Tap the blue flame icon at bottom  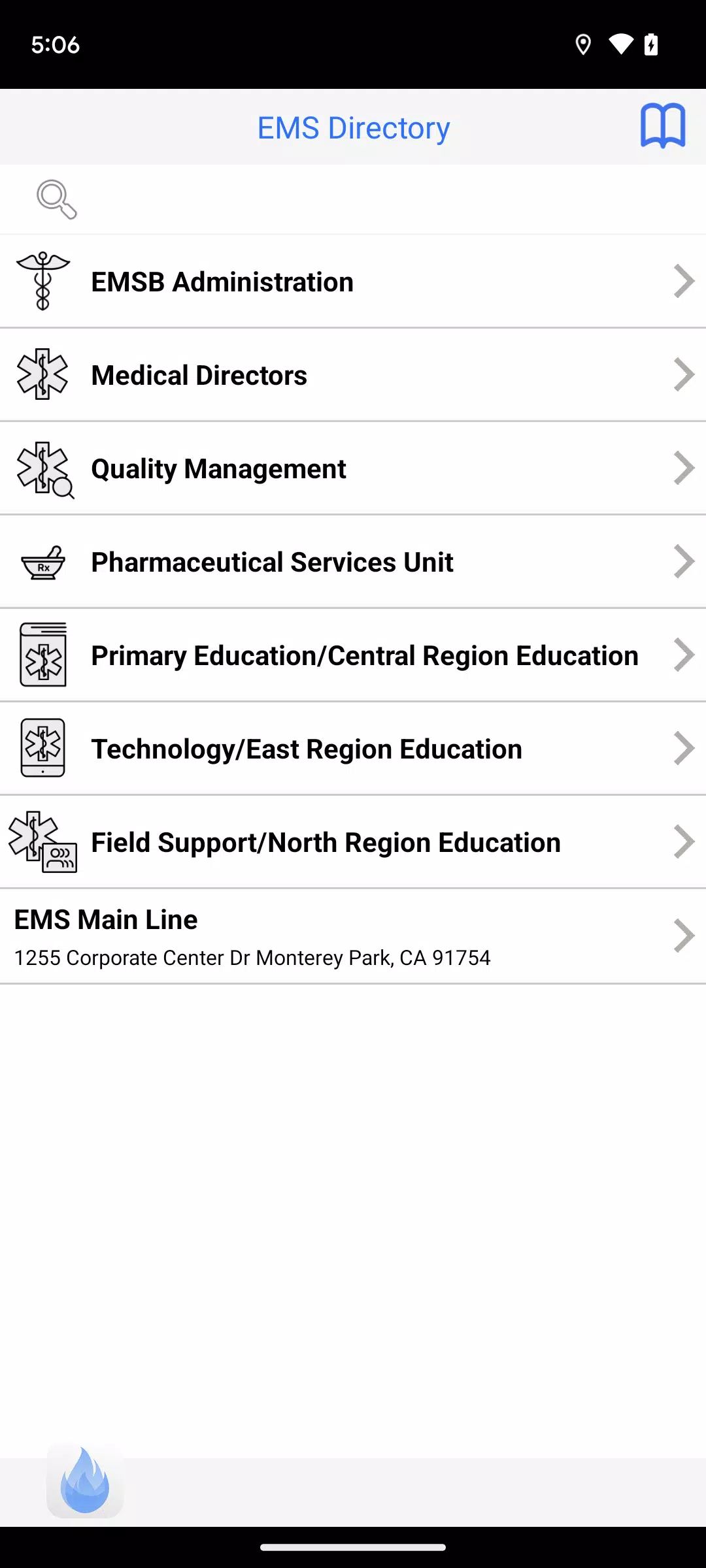pyautogui.click(x=85, y=1480)
